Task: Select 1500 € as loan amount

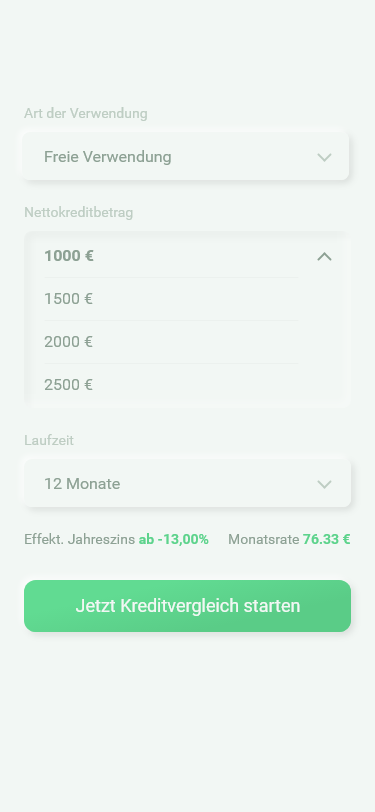Action: (x=171, y=299)
